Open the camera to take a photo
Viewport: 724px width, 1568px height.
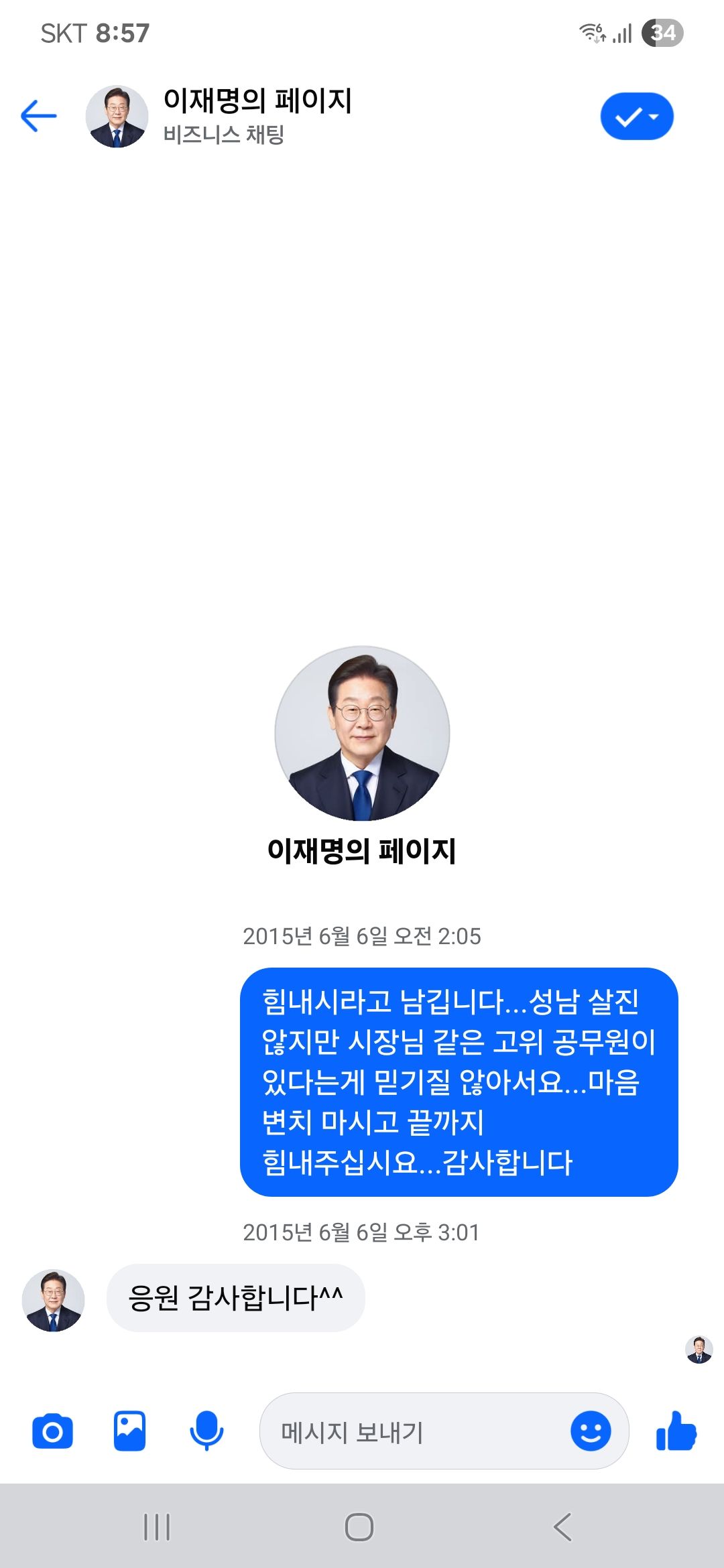tap(52, 1432)
